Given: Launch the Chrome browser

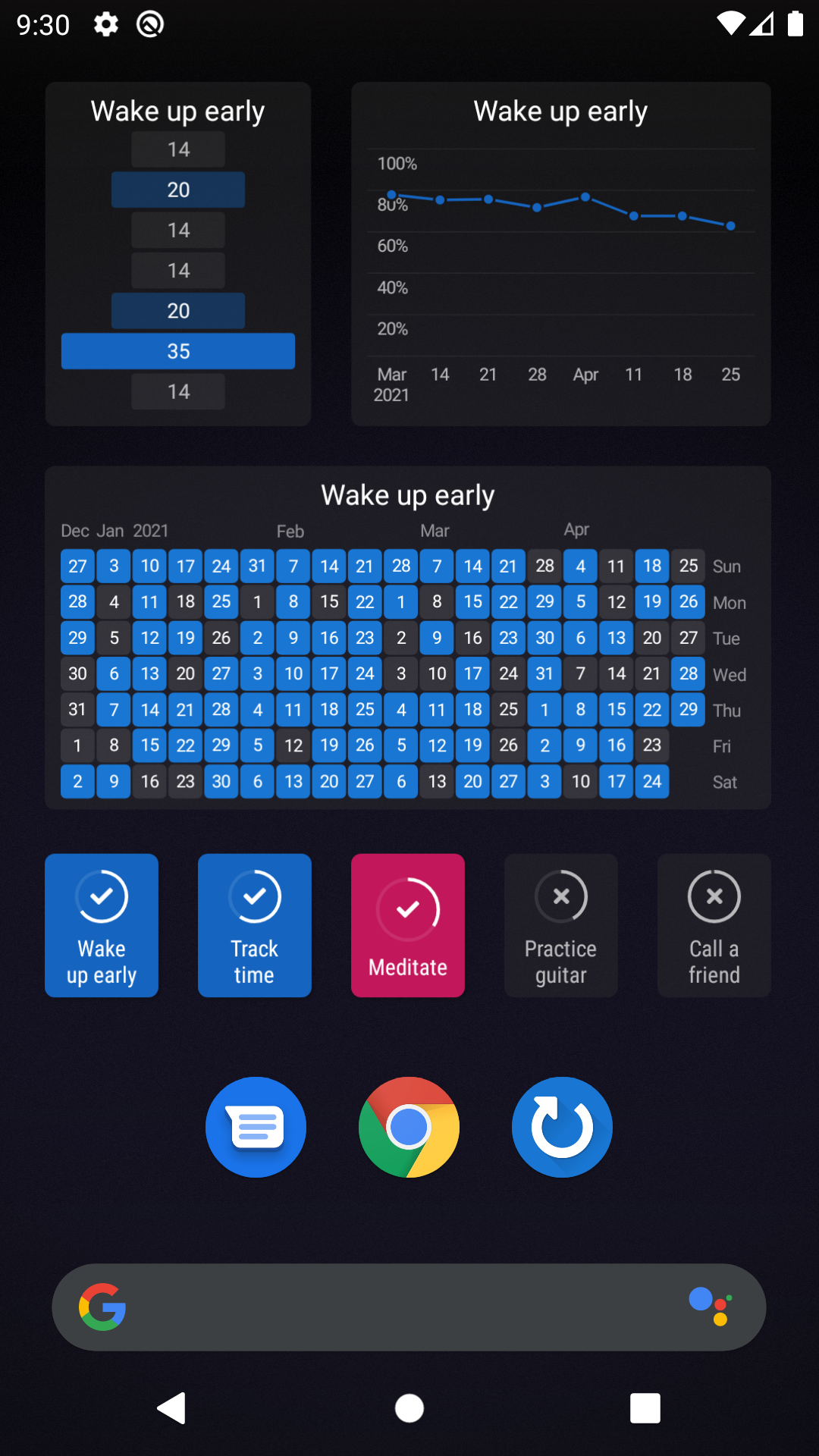Looking at the screenshot, I should click(409, 1128).
